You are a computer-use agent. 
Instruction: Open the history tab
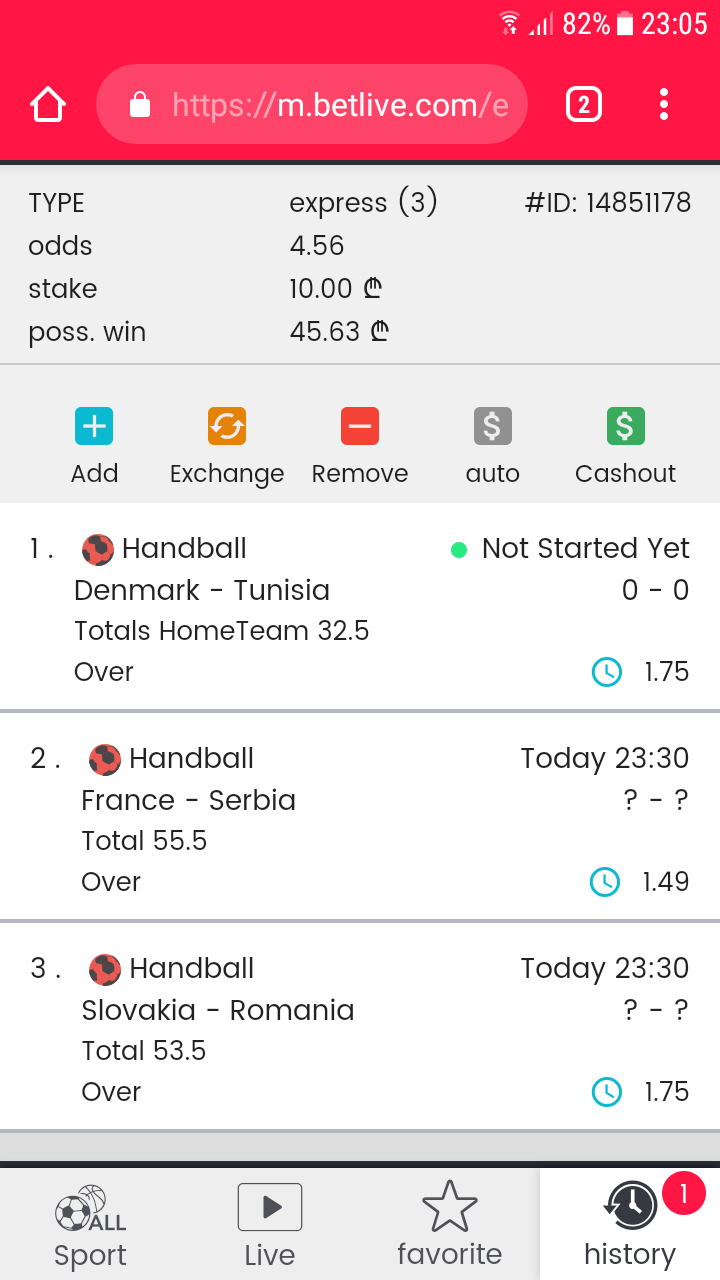tap(630, 1226)
